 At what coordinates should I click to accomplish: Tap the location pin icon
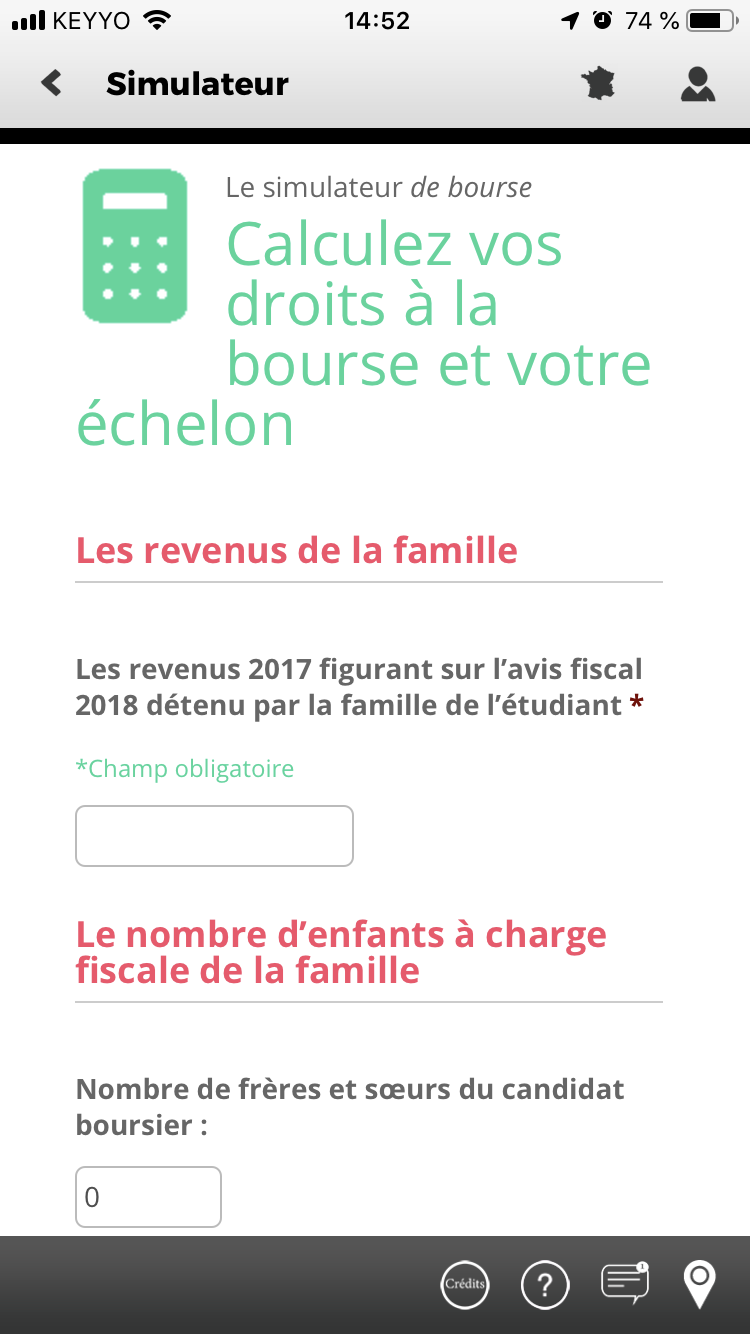(x=699, y=1284)
